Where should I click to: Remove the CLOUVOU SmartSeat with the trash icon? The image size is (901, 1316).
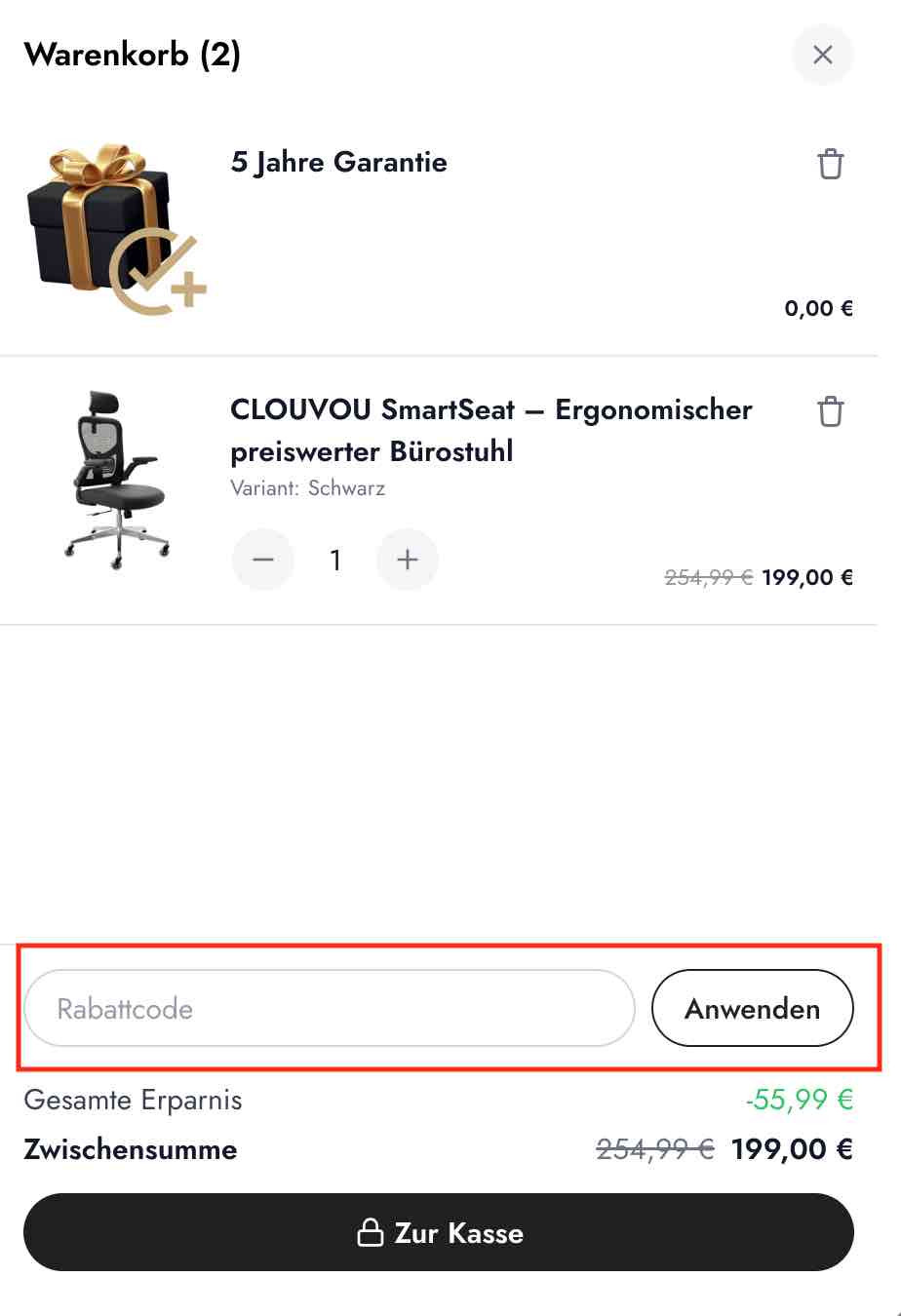(830, 411)
